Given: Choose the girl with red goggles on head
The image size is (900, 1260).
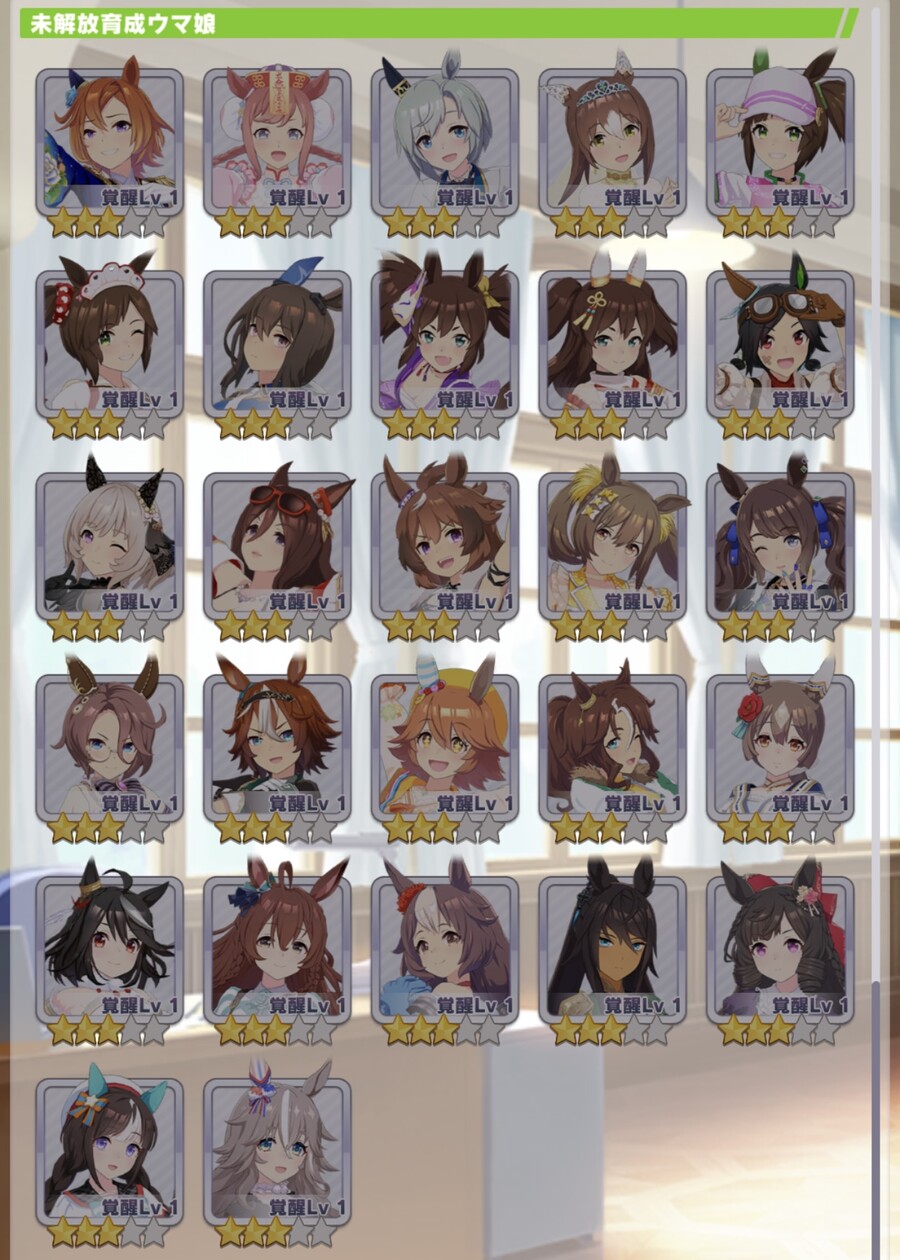Looking at the screenshot, I should point(277,544).
